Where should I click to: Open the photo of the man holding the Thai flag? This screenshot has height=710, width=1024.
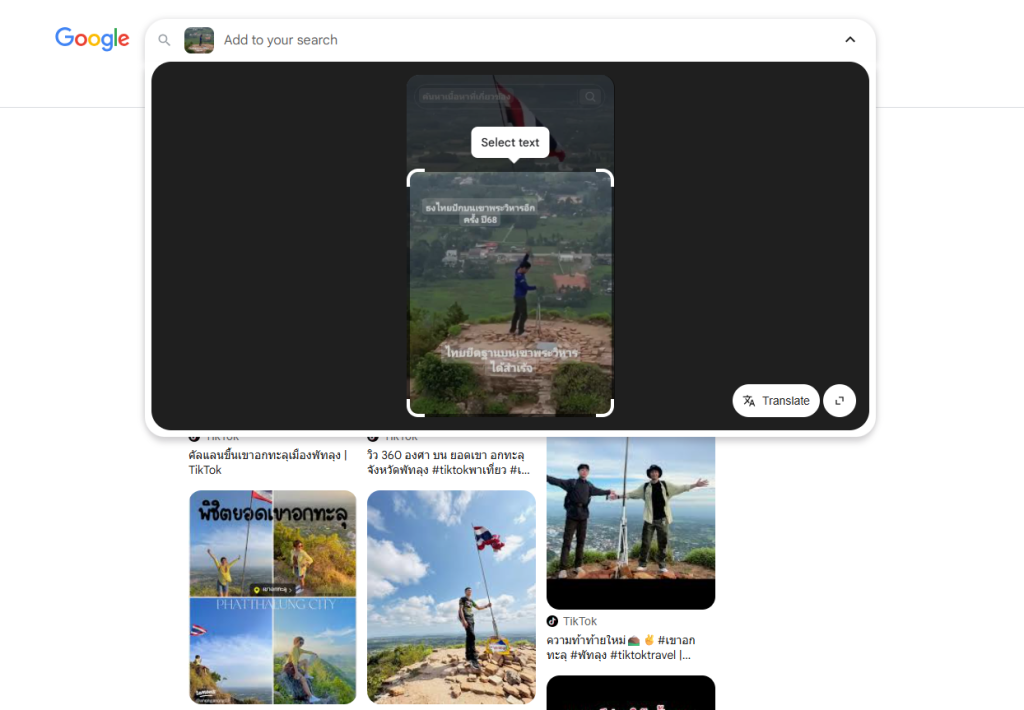[x=451, y=597]
